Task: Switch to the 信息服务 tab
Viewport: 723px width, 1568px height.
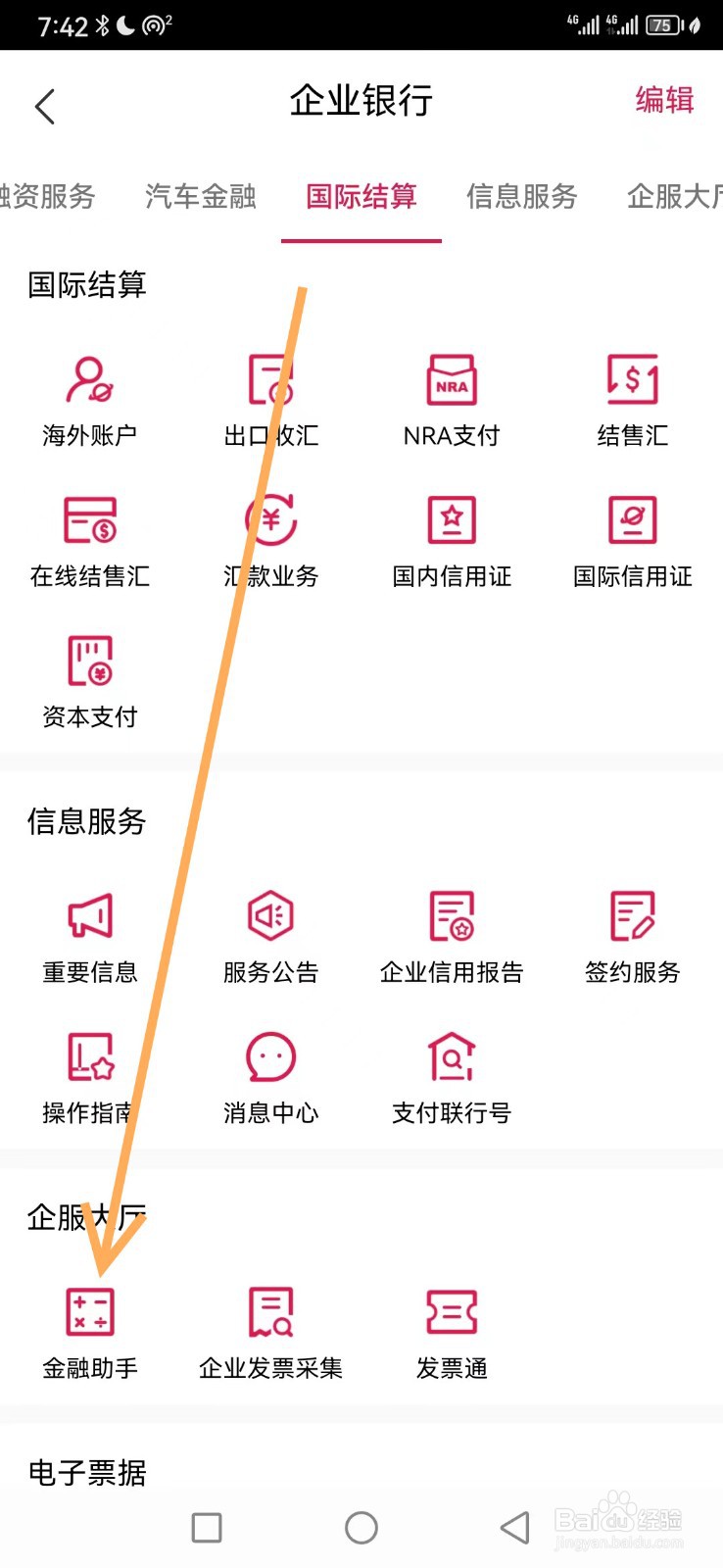Action: (522, 196)
